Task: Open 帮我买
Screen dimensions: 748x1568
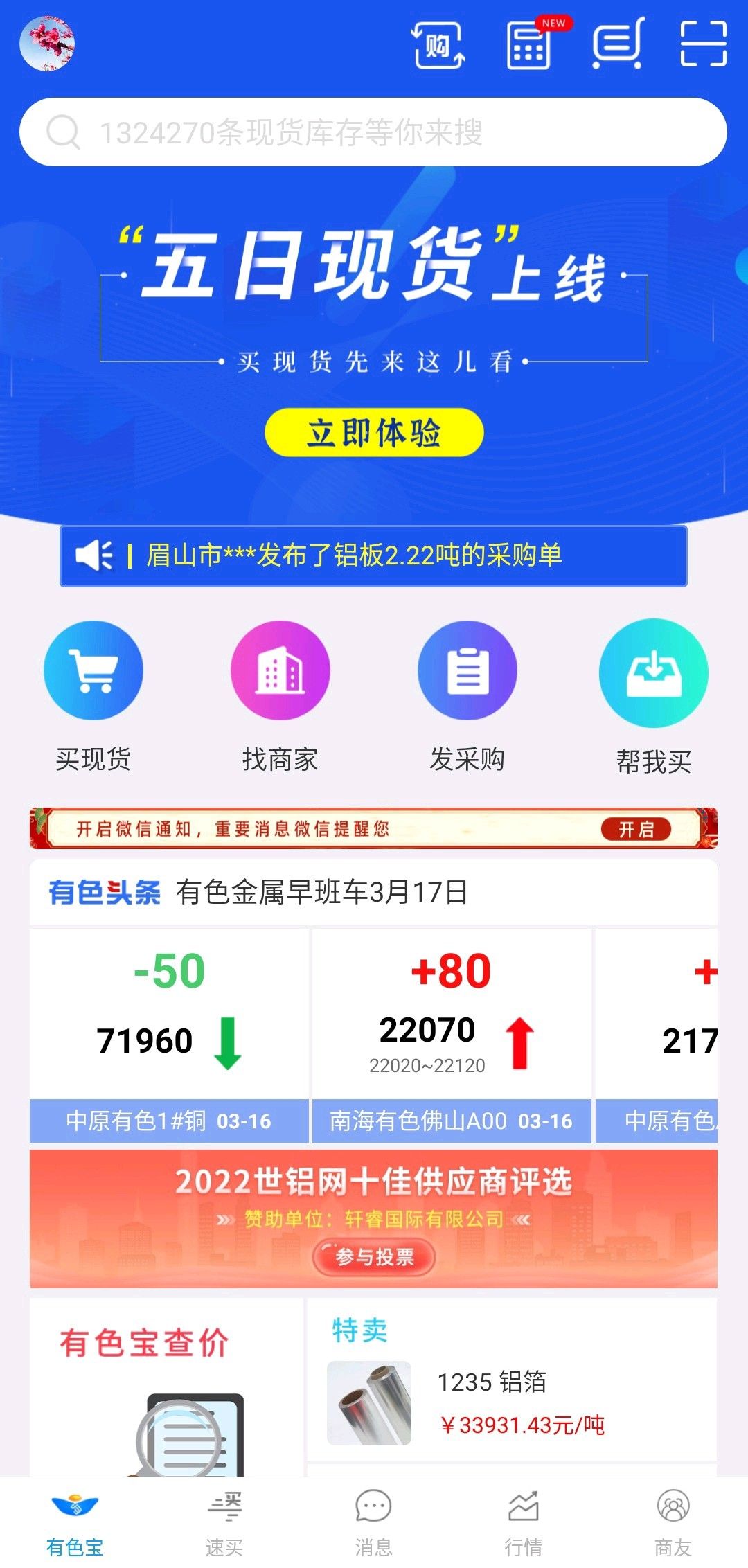Action: (654, 696)
